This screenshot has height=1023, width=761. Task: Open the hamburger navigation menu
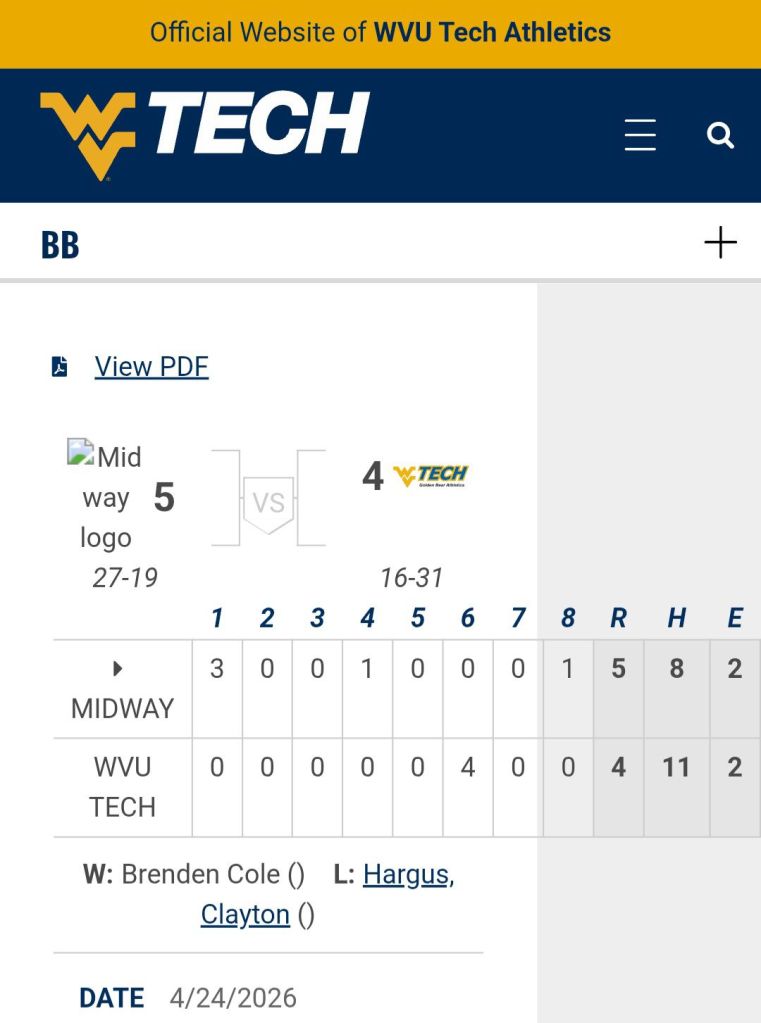[x=640, y=135]
